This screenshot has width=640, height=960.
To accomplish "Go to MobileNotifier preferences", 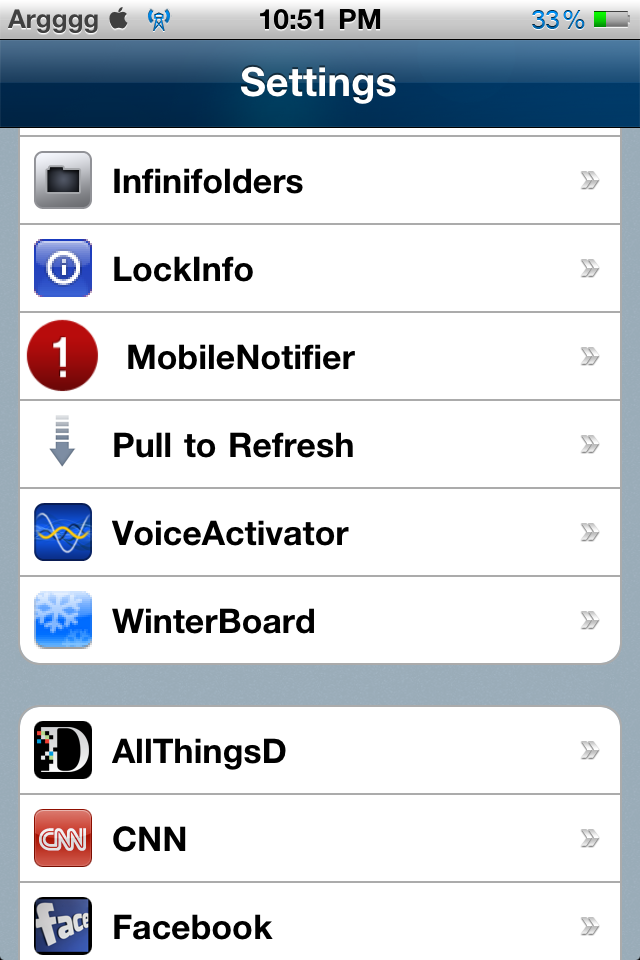I will [320, 357].
